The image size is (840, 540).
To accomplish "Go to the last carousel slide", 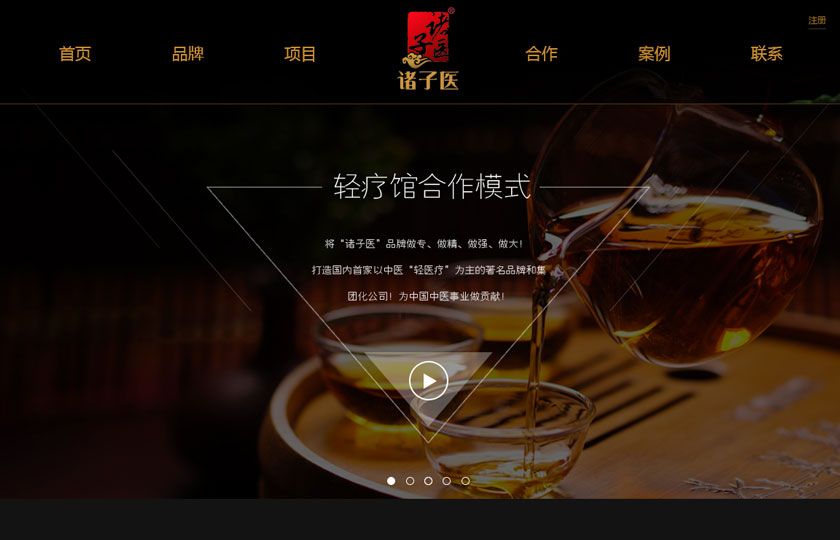I will (x=465, y=481).
